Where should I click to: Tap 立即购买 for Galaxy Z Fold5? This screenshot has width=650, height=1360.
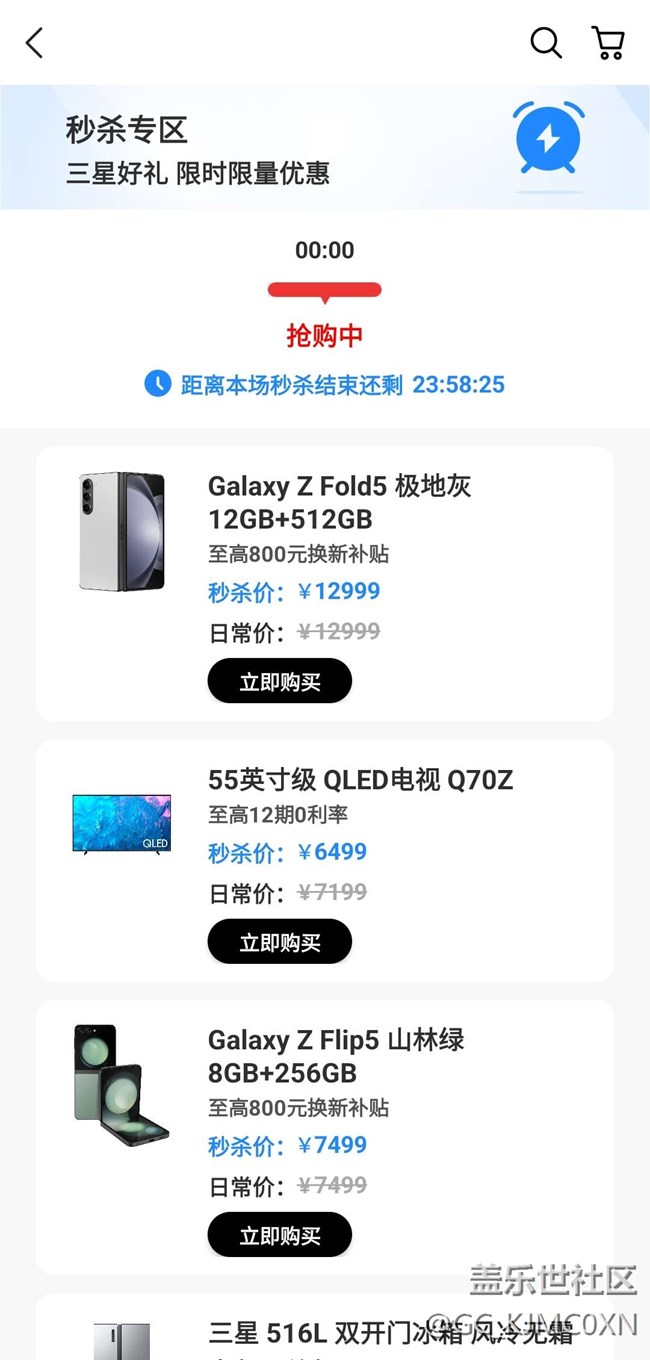[280, 682]
